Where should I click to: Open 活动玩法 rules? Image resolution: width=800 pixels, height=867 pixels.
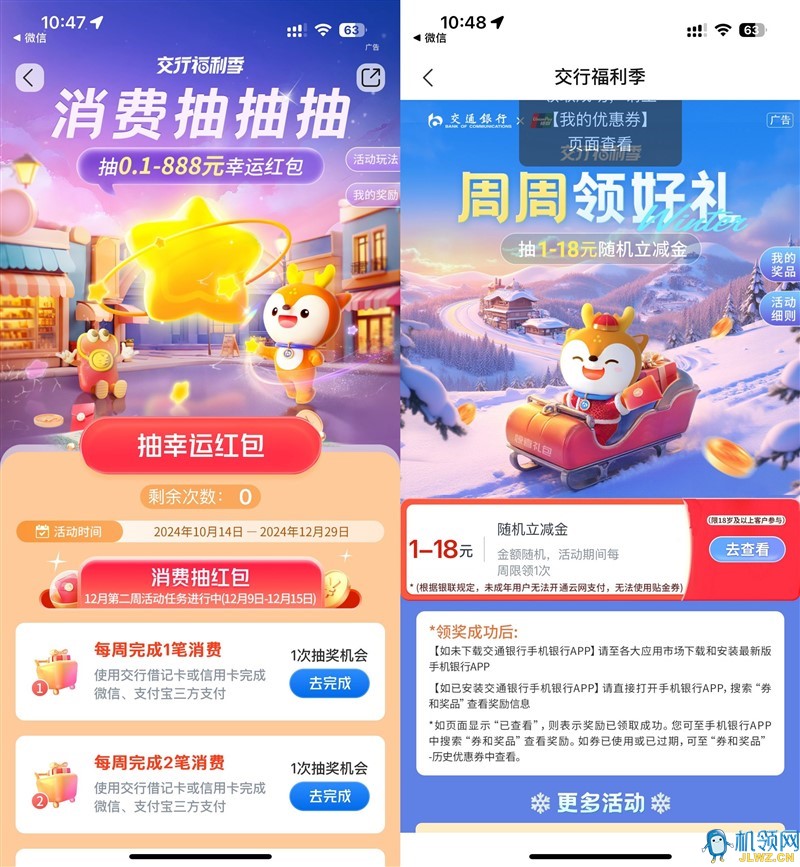click(375, 160)
